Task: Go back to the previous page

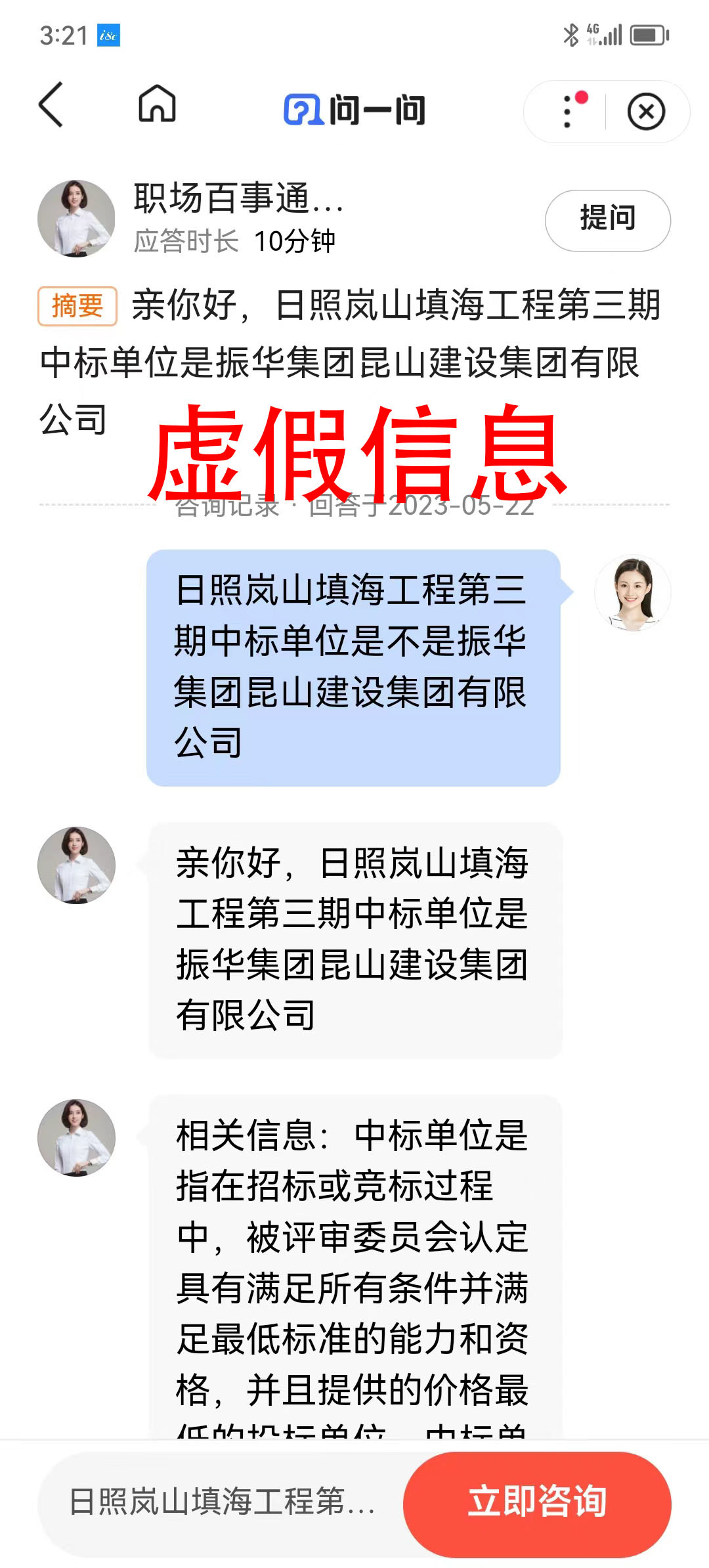Action: click(51, 105)
